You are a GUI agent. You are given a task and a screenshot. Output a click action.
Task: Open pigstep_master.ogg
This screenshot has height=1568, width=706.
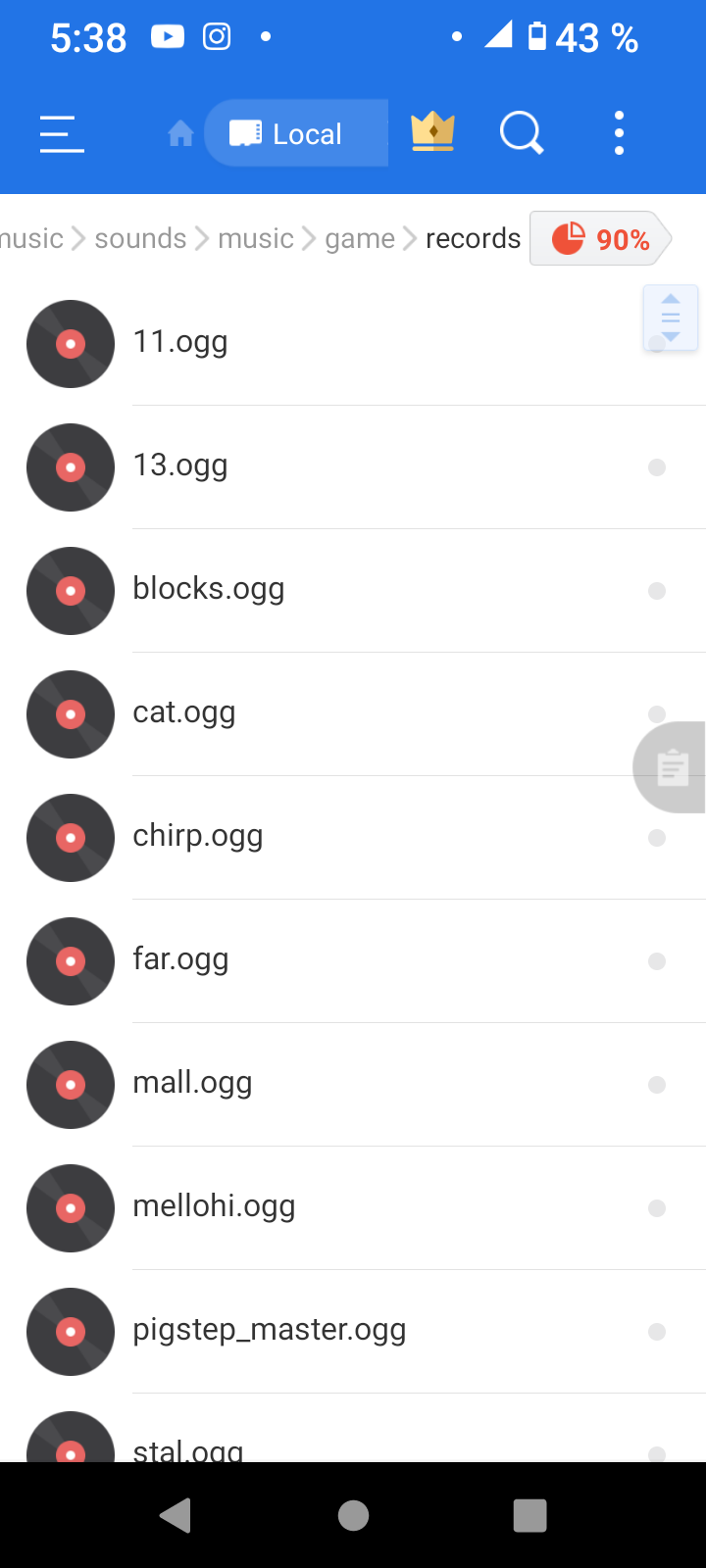270,1330
